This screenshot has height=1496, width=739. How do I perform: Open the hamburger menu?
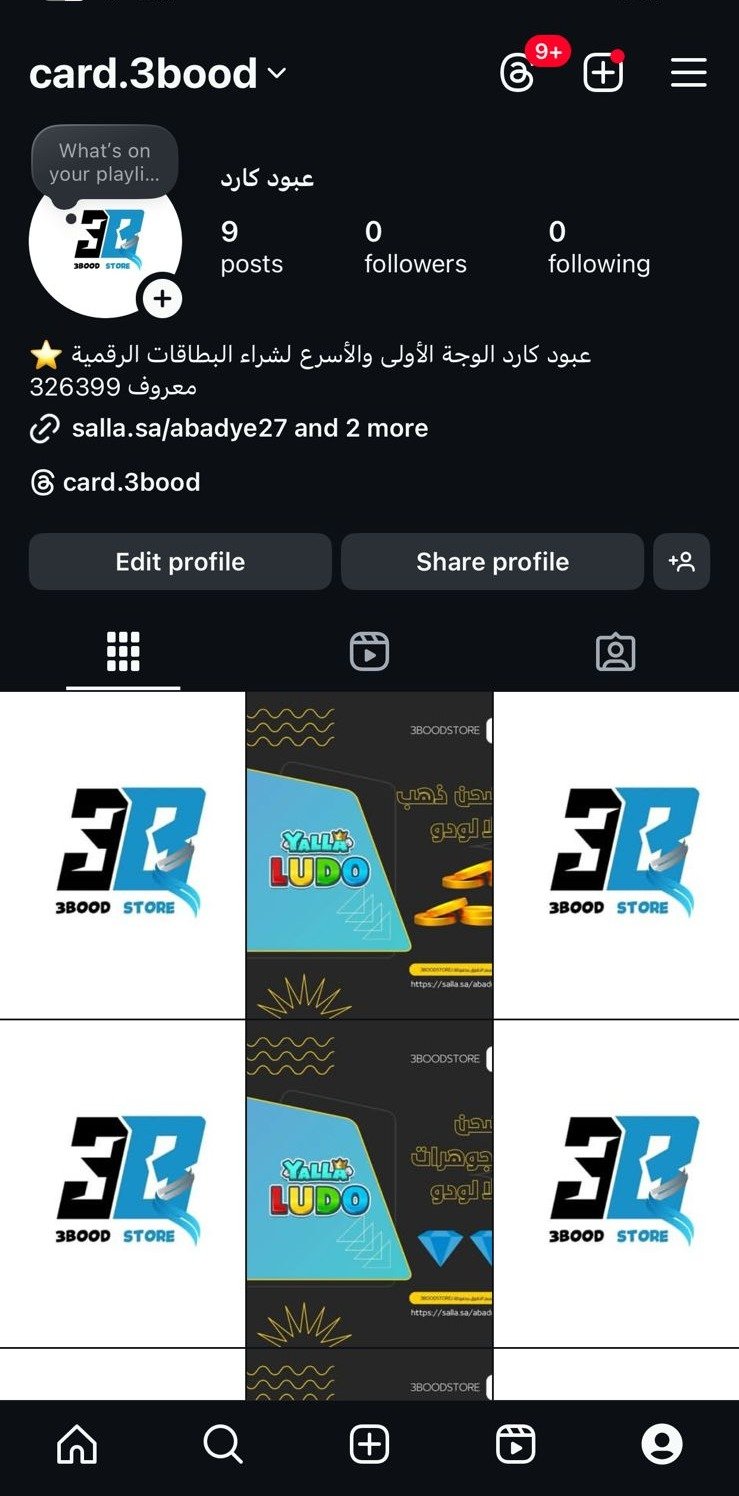(688, 73)
